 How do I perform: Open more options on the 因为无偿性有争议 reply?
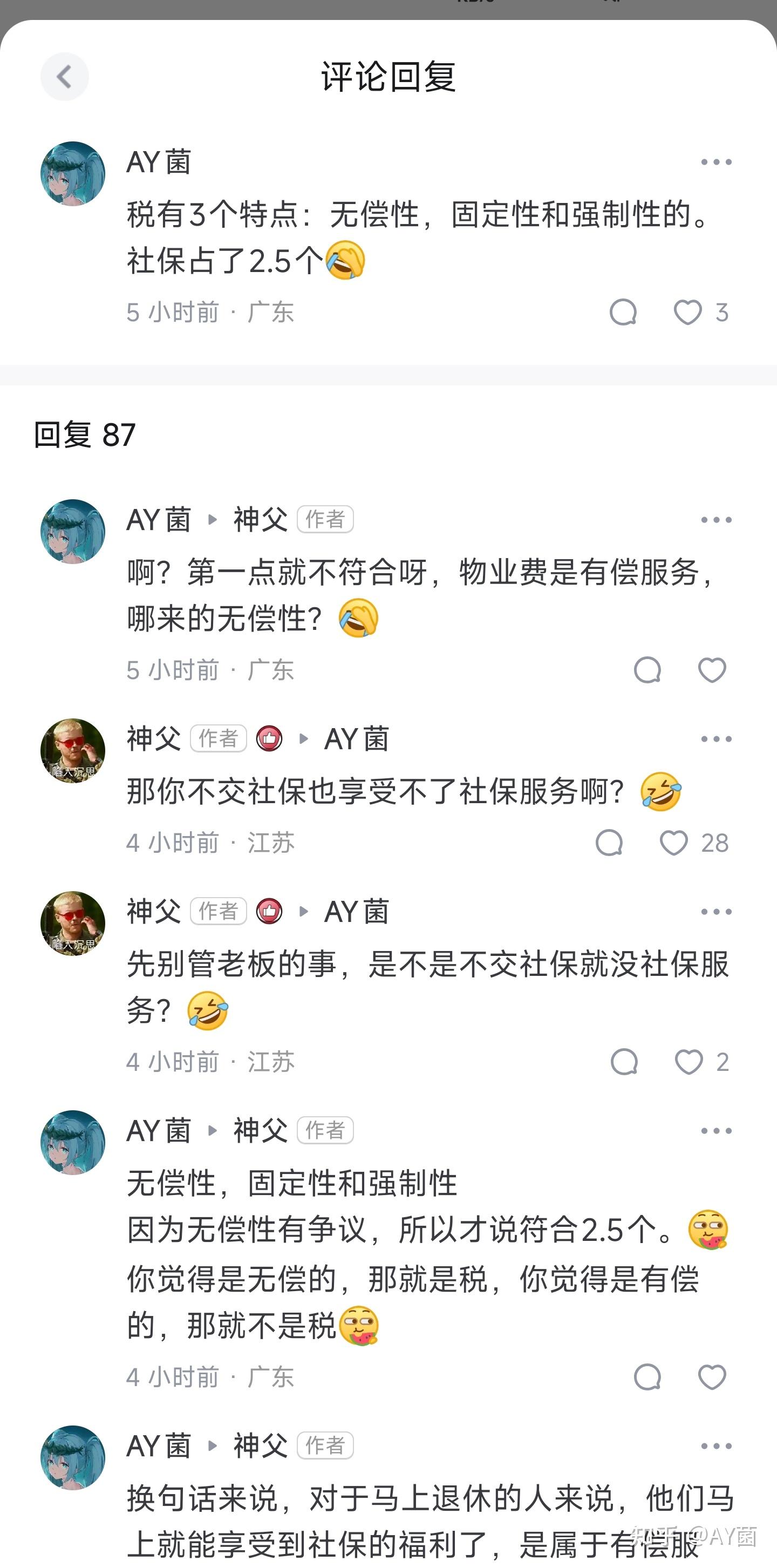[715, 1131]
